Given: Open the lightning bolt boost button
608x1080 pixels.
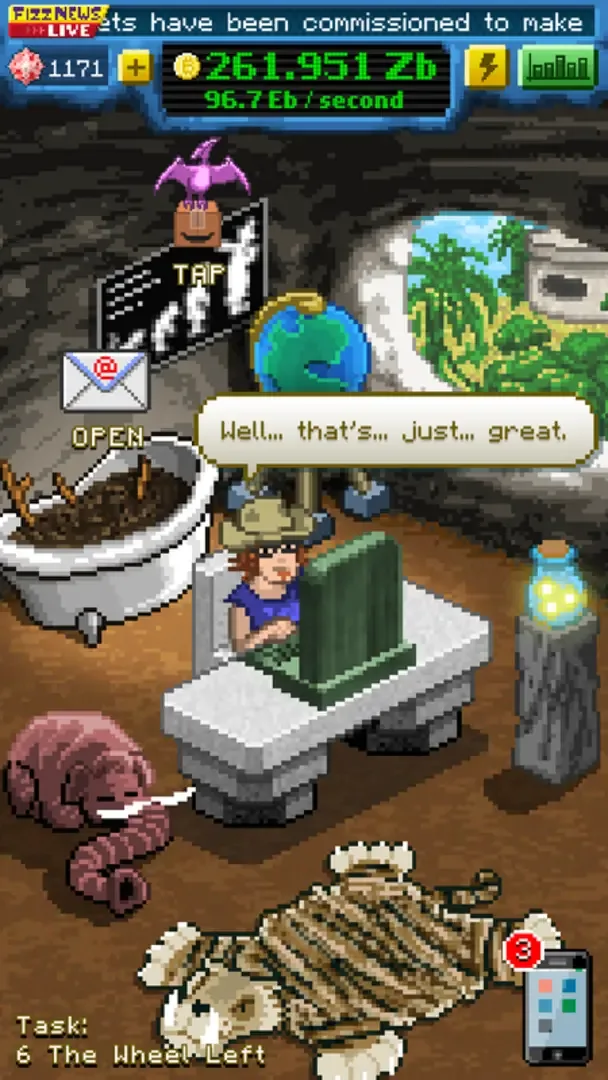Looking at the screenshot, I should (487, 67).
